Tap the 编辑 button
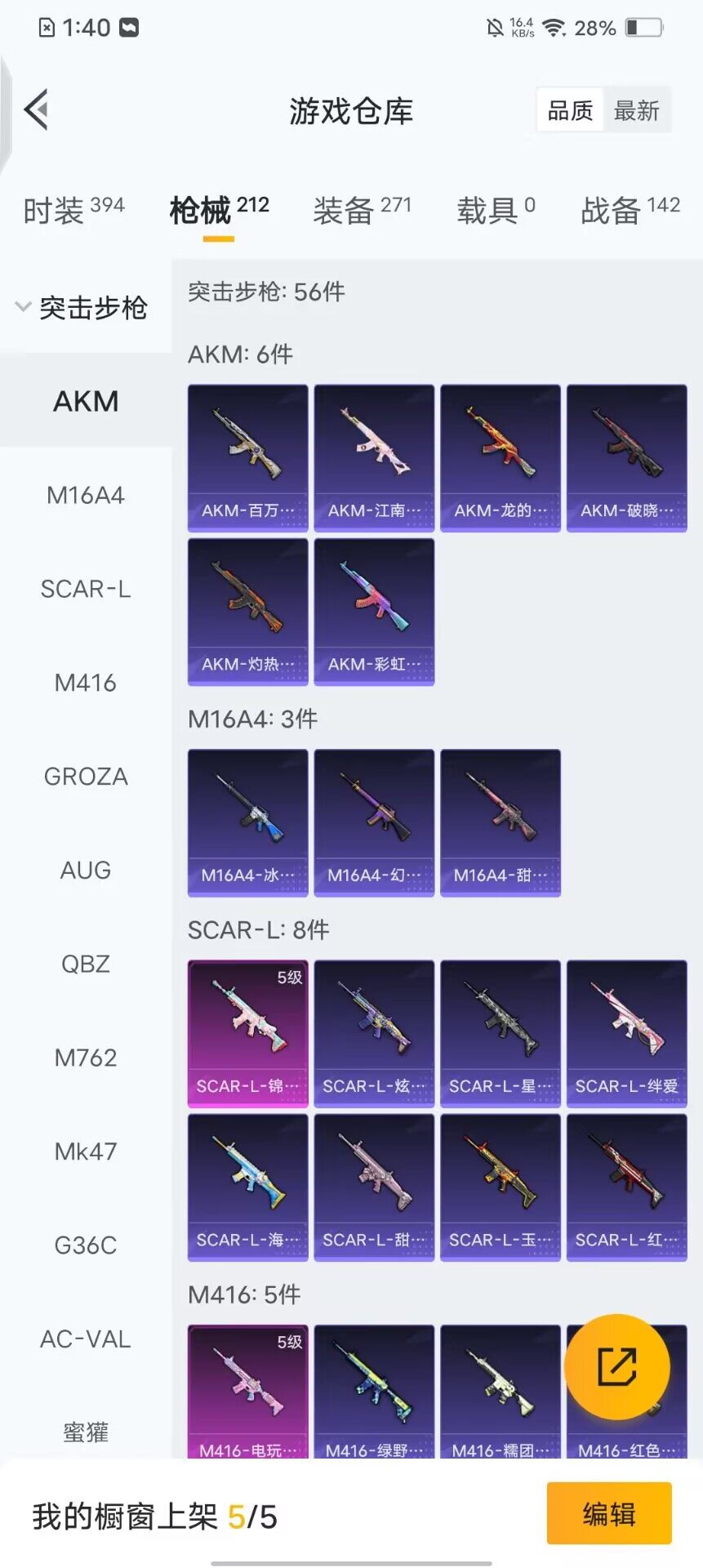703x1568 pixels. tap(609, 1514)
